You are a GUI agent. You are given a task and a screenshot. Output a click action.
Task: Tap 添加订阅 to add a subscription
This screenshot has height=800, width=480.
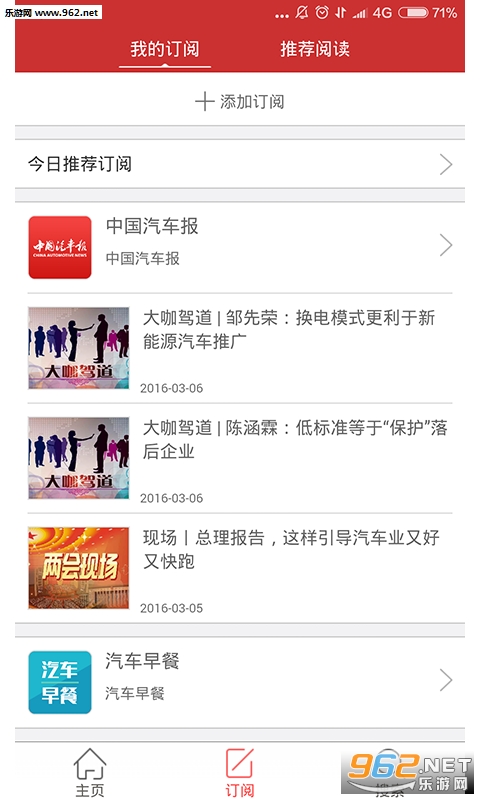(x=240, y=102)
